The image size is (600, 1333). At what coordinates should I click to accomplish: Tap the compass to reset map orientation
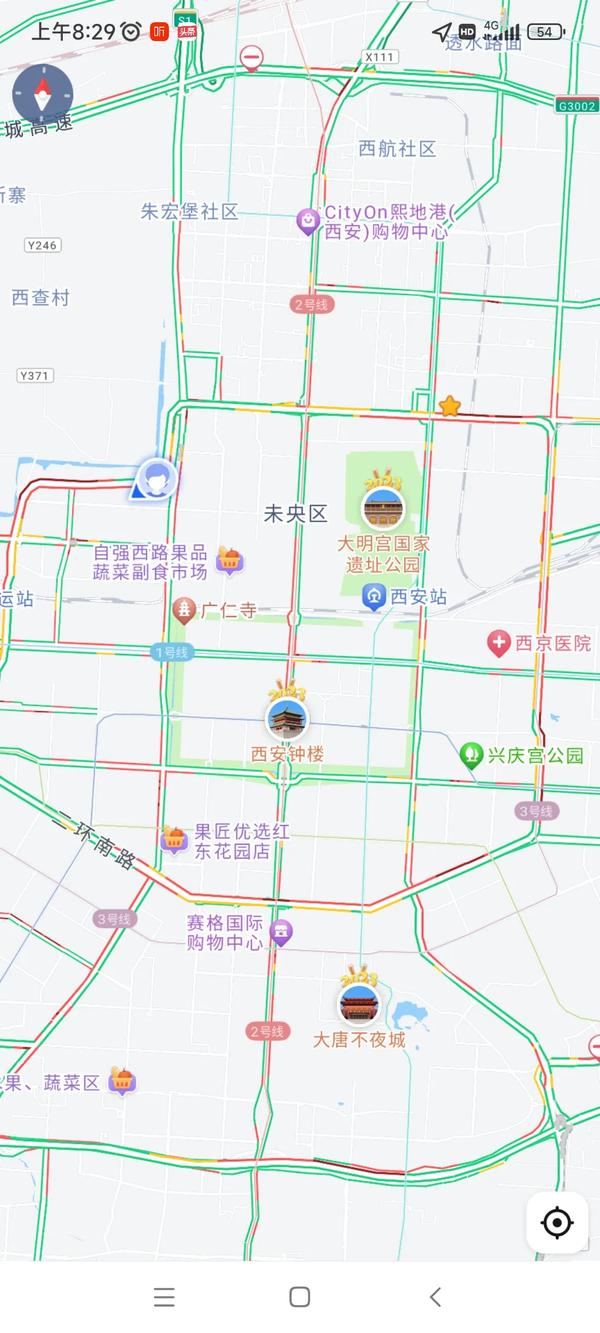[42, 96]
